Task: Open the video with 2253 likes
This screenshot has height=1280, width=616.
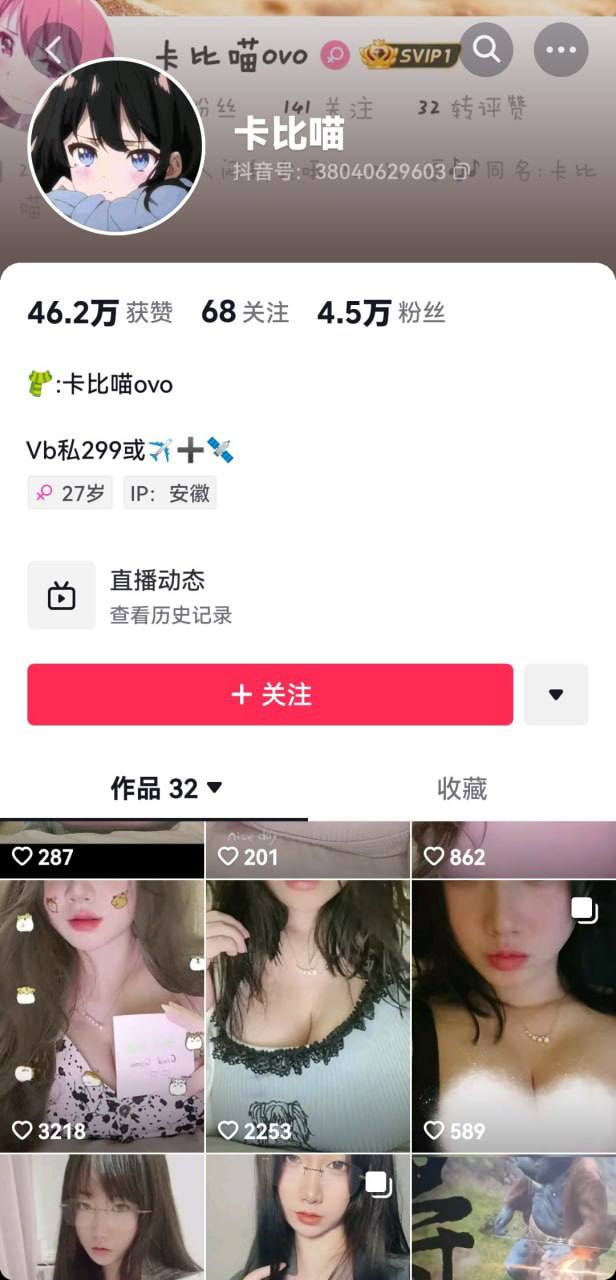Action: (308, 1015)
